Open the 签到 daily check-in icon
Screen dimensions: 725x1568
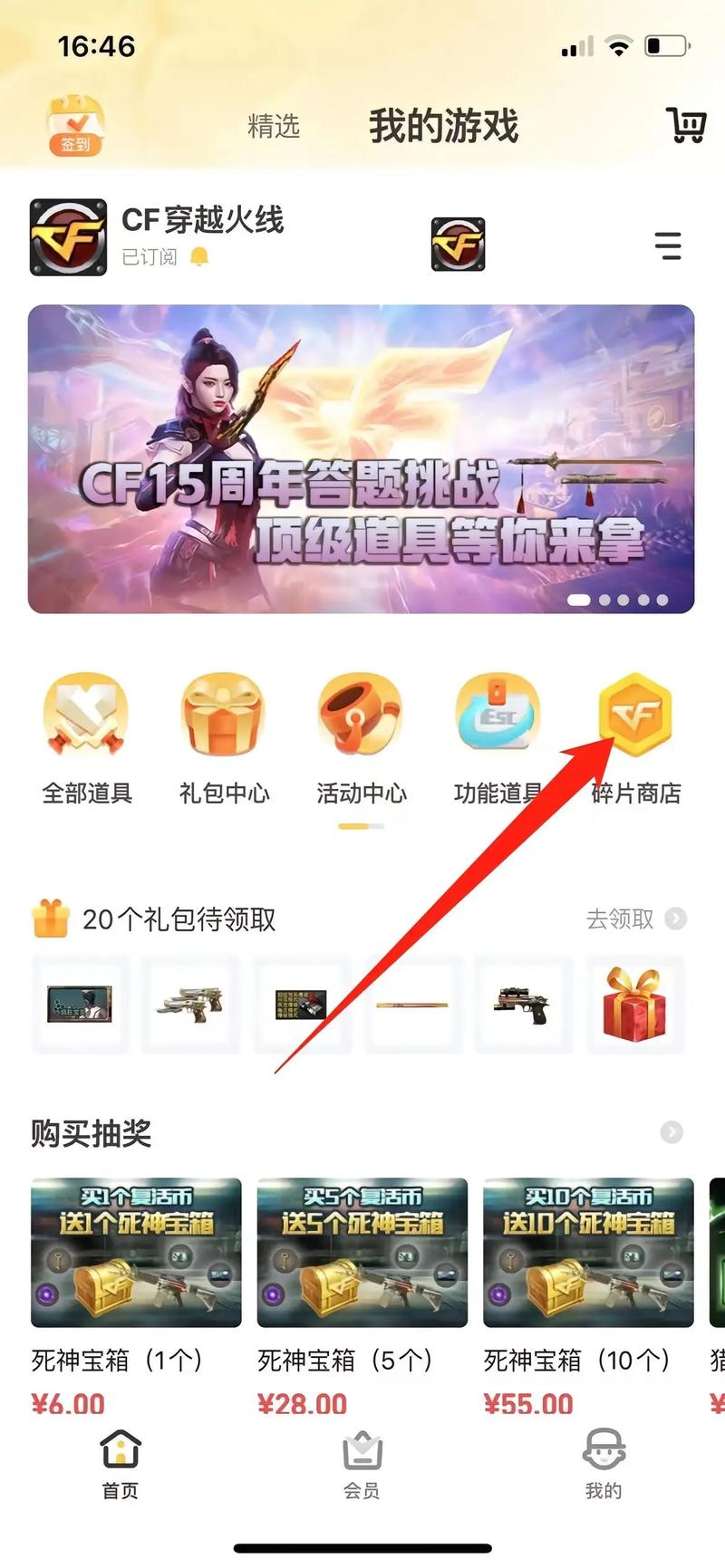[75, 125]
